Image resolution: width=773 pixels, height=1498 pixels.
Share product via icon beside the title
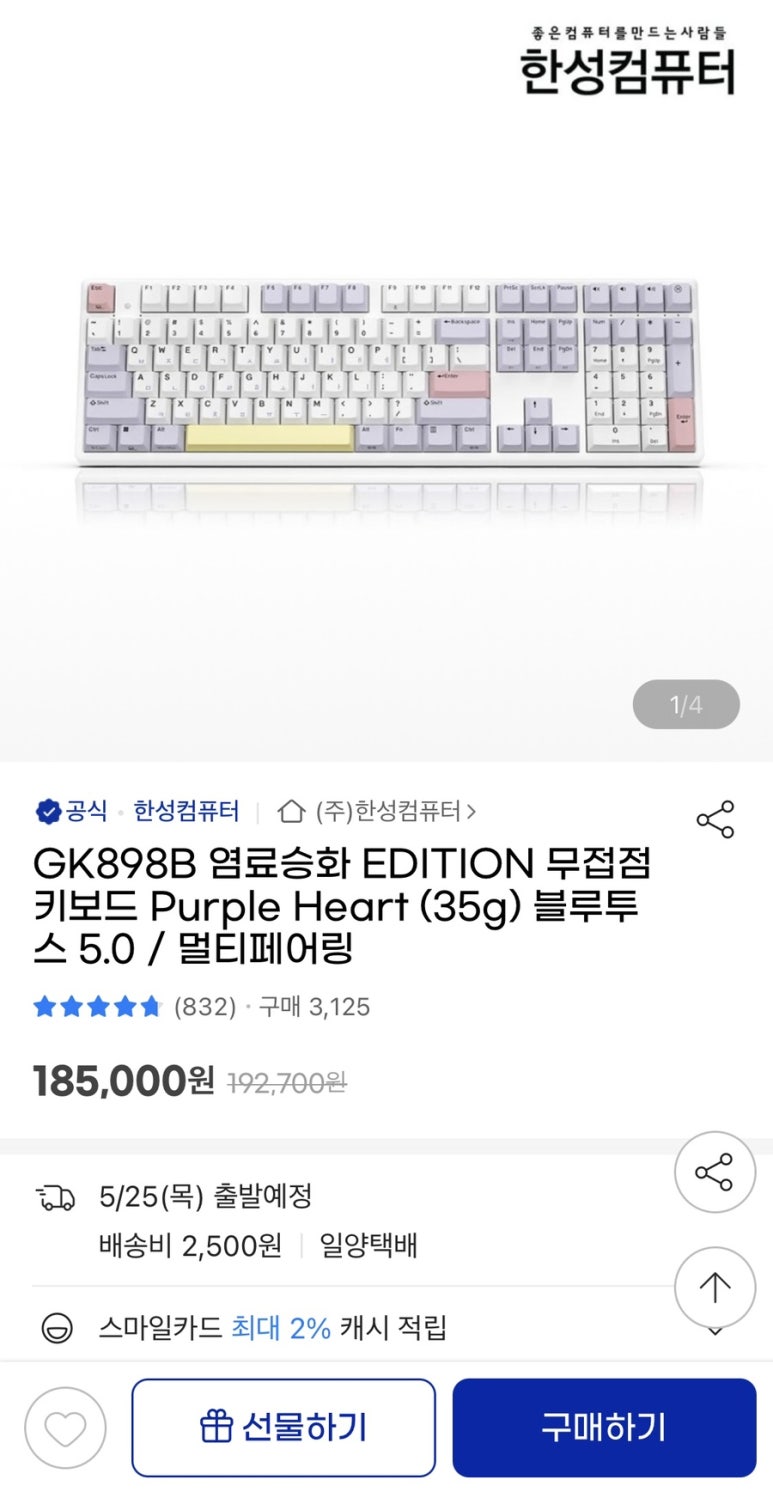click(715, 819)
